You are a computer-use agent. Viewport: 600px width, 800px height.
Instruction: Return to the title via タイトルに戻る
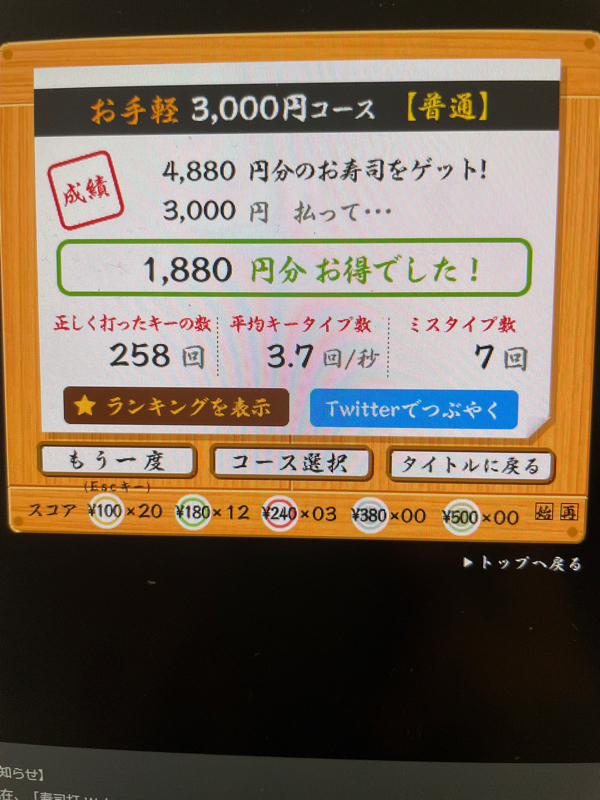[x=470, y=465]
